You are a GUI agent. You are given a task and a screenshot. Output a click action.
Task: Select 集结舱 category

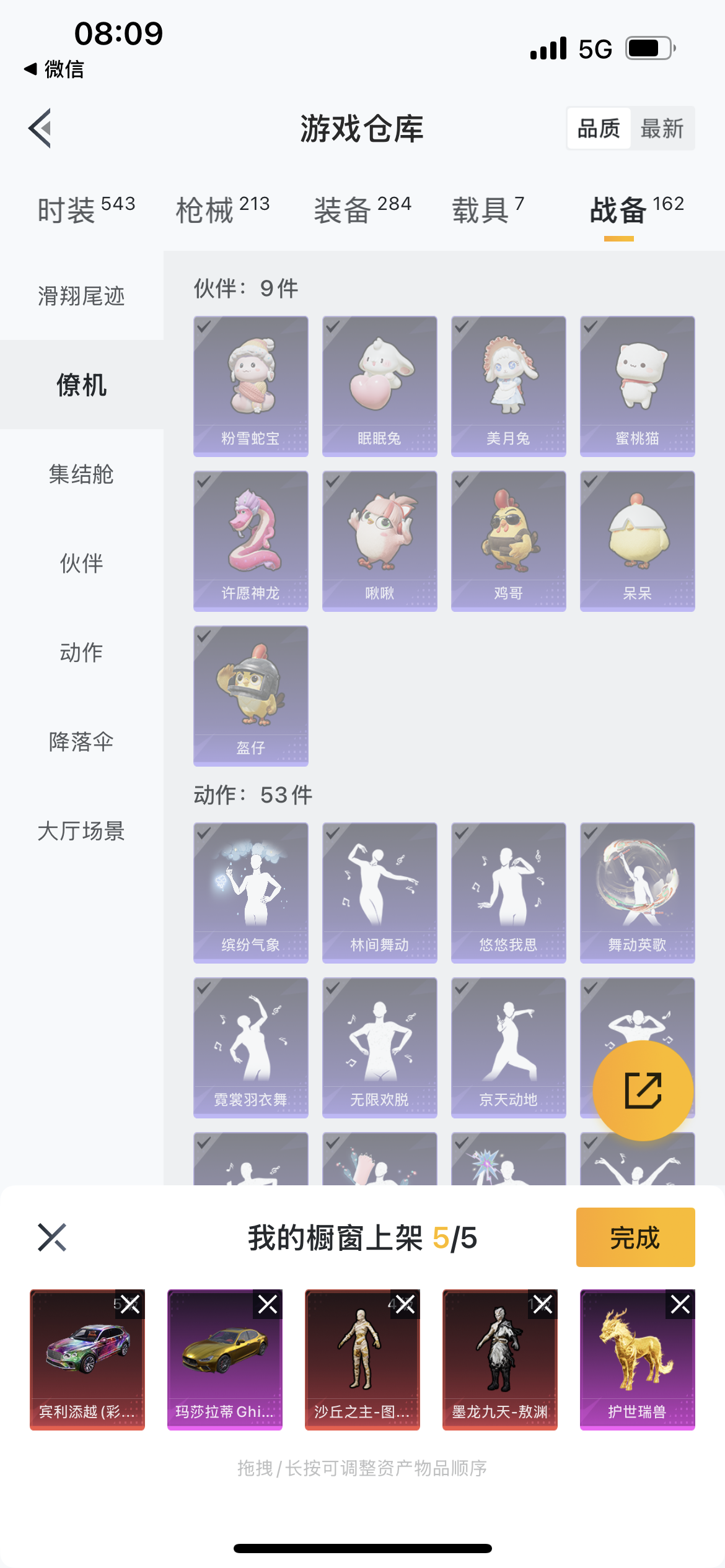tap(81, 474)
